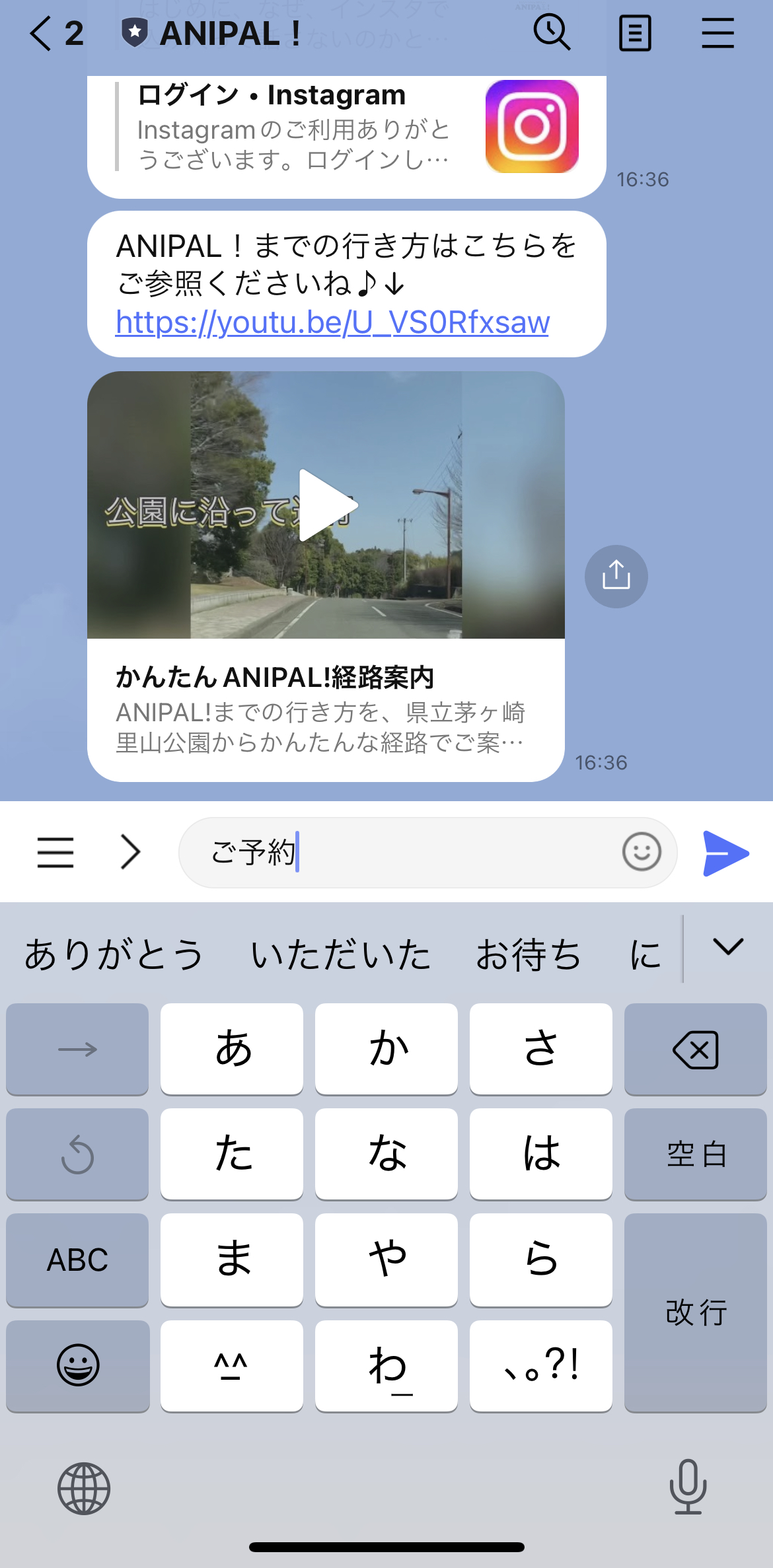Tap the share icon next to the video

coord(616,575)
